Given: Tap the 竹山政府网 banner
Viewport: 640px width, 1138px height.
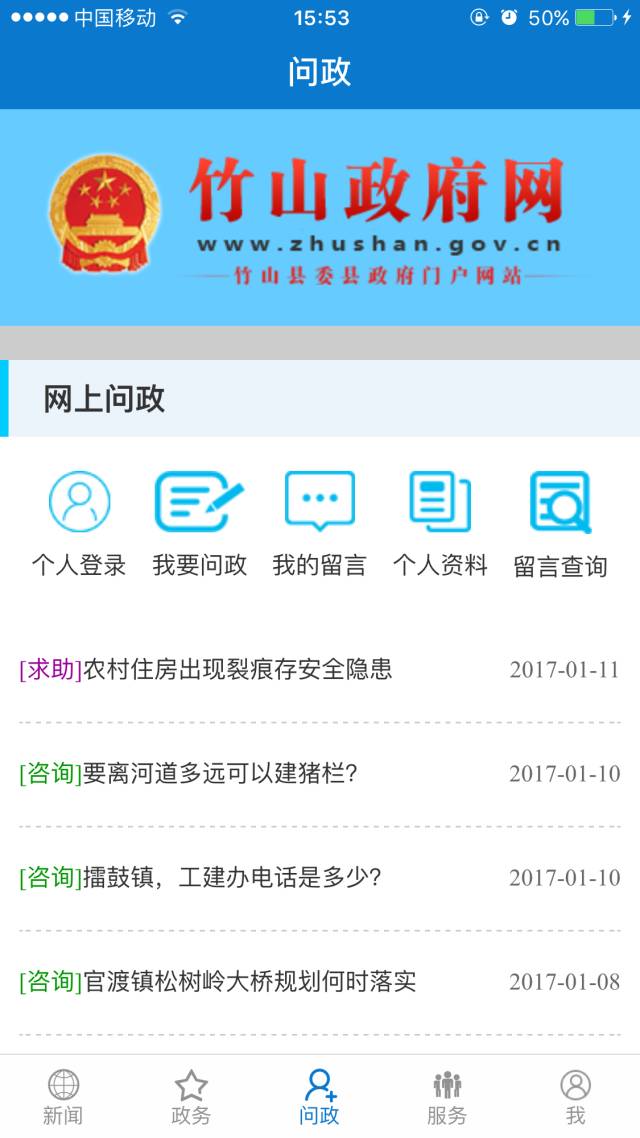Looking at the screenshot, I should tap(320, 218).
